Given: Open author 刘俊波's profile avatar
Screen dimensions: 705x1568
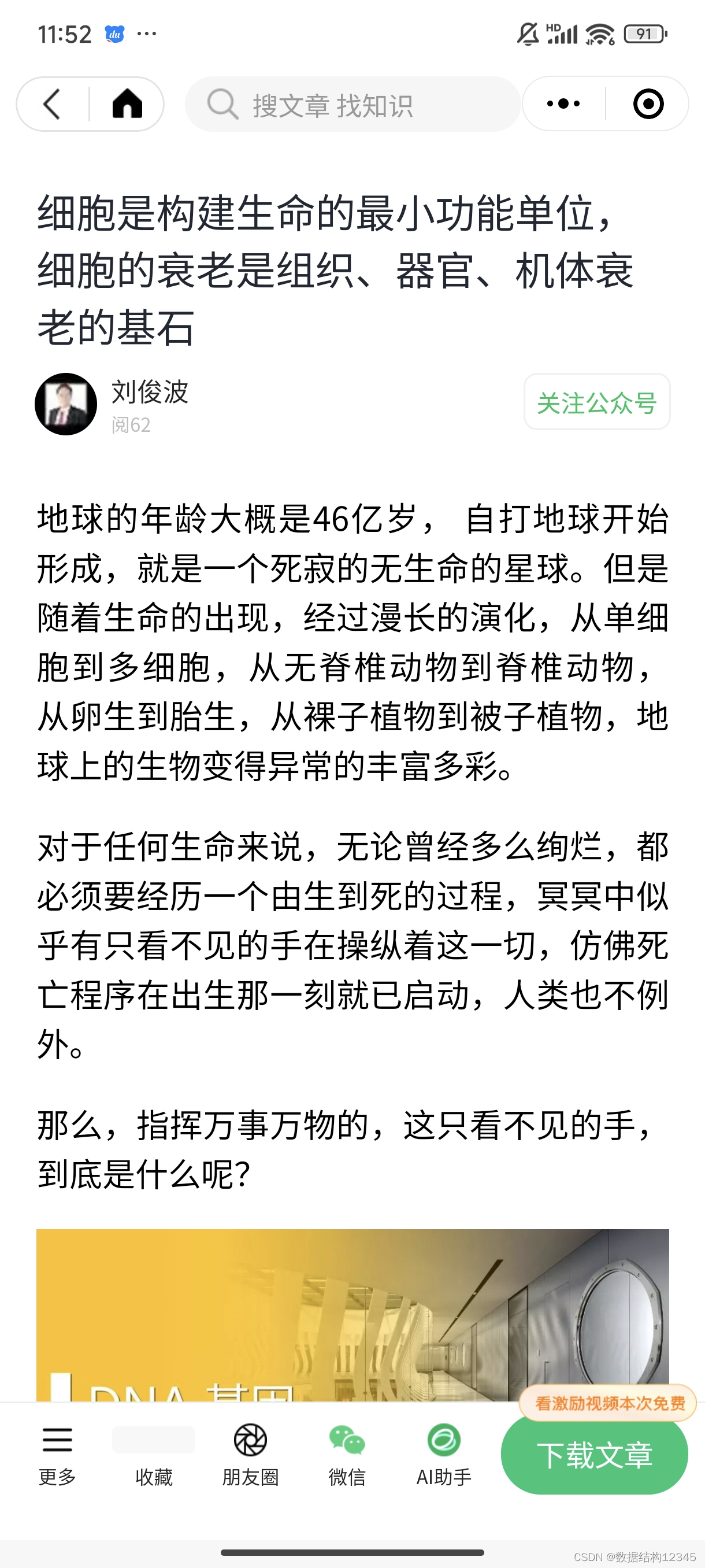Looking at the screenshot, I should [x=66, y=404].
